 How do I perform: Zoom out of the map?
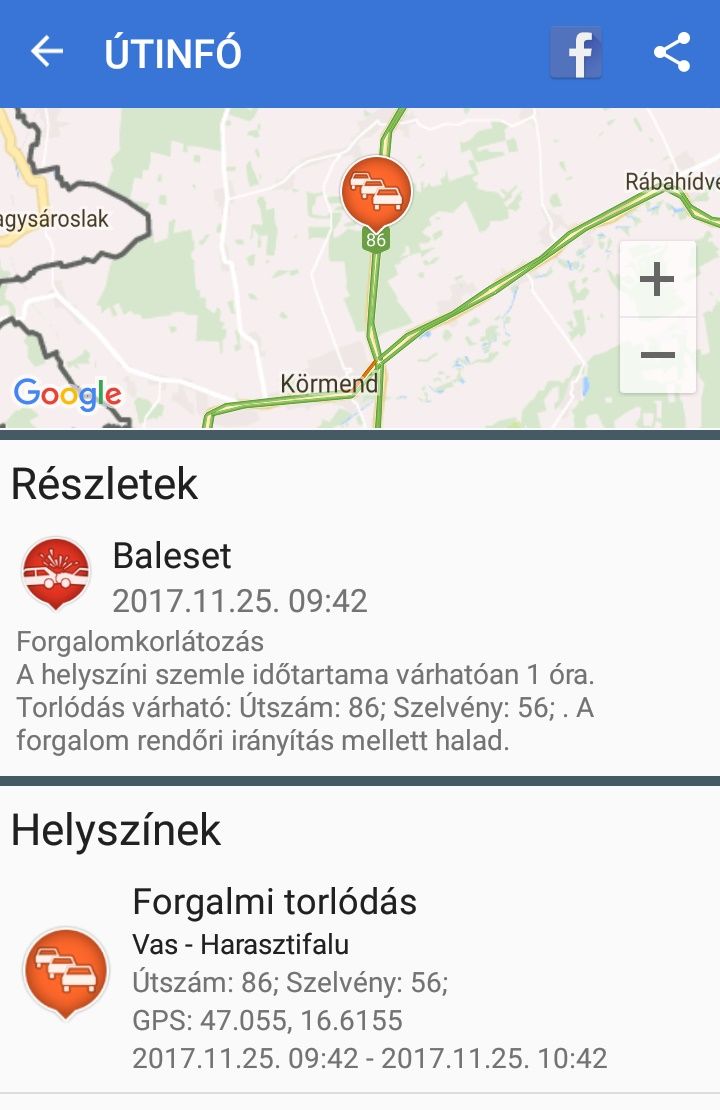[x=657, y=355]
